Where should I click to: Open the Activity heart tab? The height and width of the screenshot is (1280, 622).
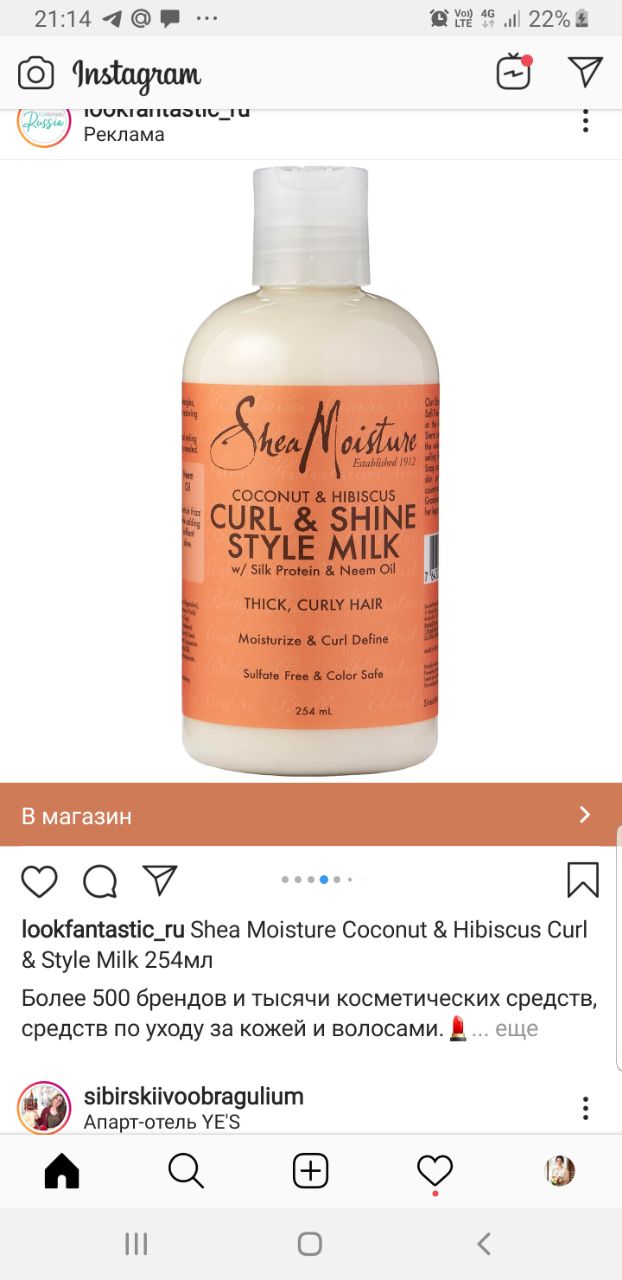435,1170
